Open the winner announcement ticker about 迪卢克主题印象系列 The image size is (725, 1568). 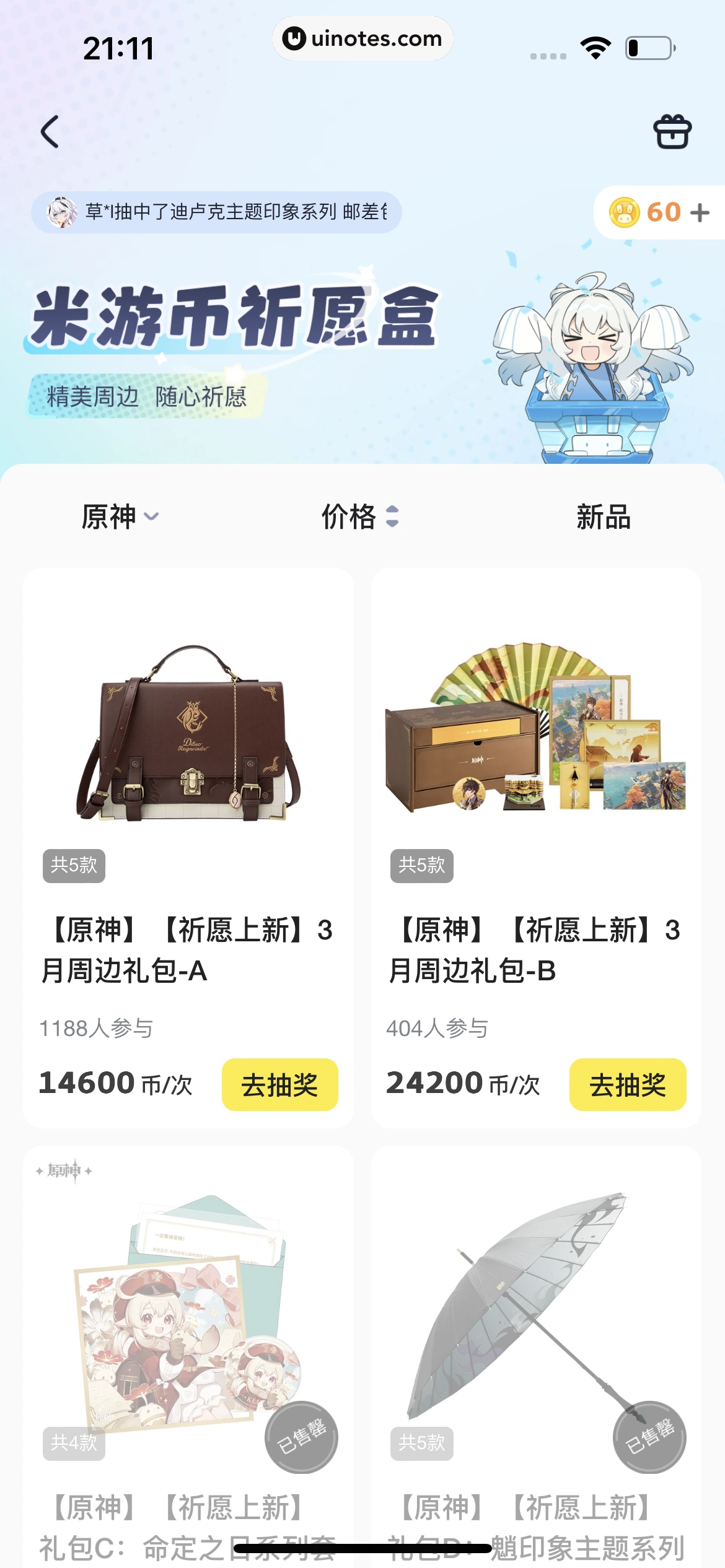click(x=216, y=212)
